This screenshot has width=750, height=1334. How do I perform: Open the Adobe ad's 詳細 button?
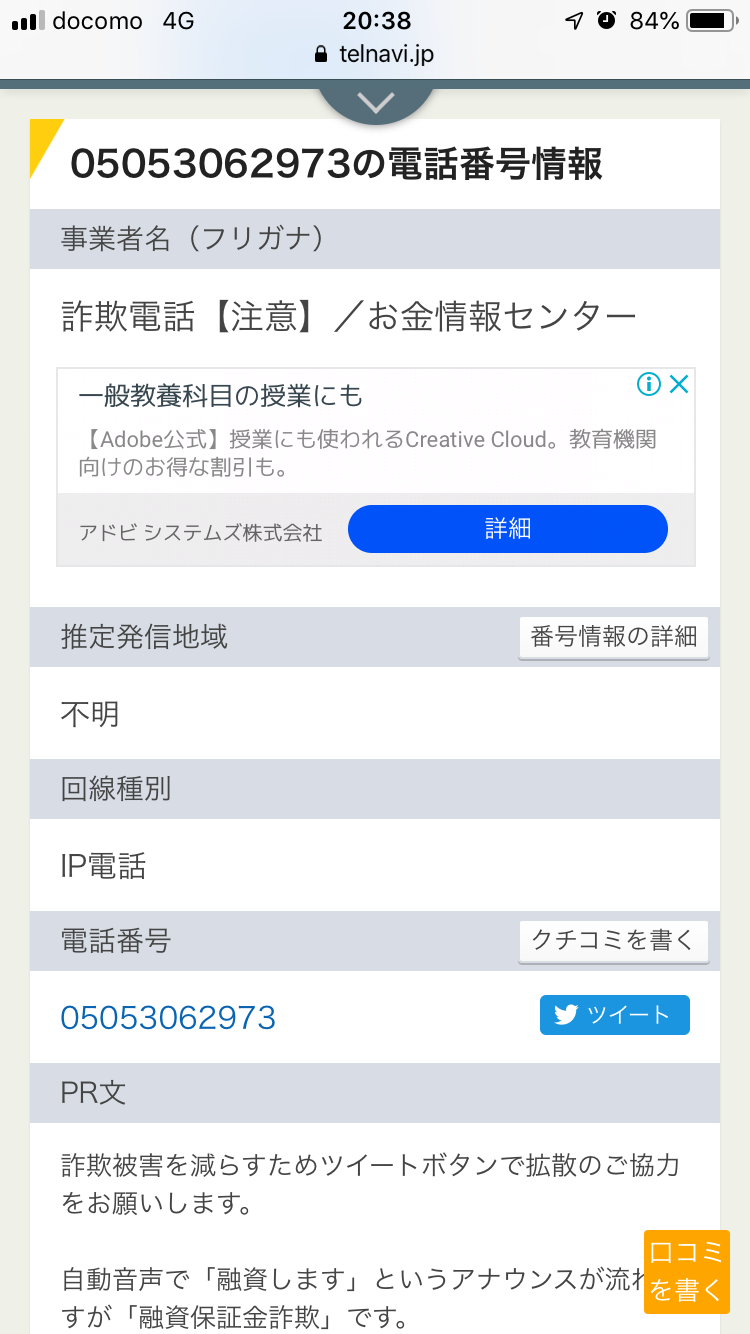pyautogui.click(x=507, y=529)
